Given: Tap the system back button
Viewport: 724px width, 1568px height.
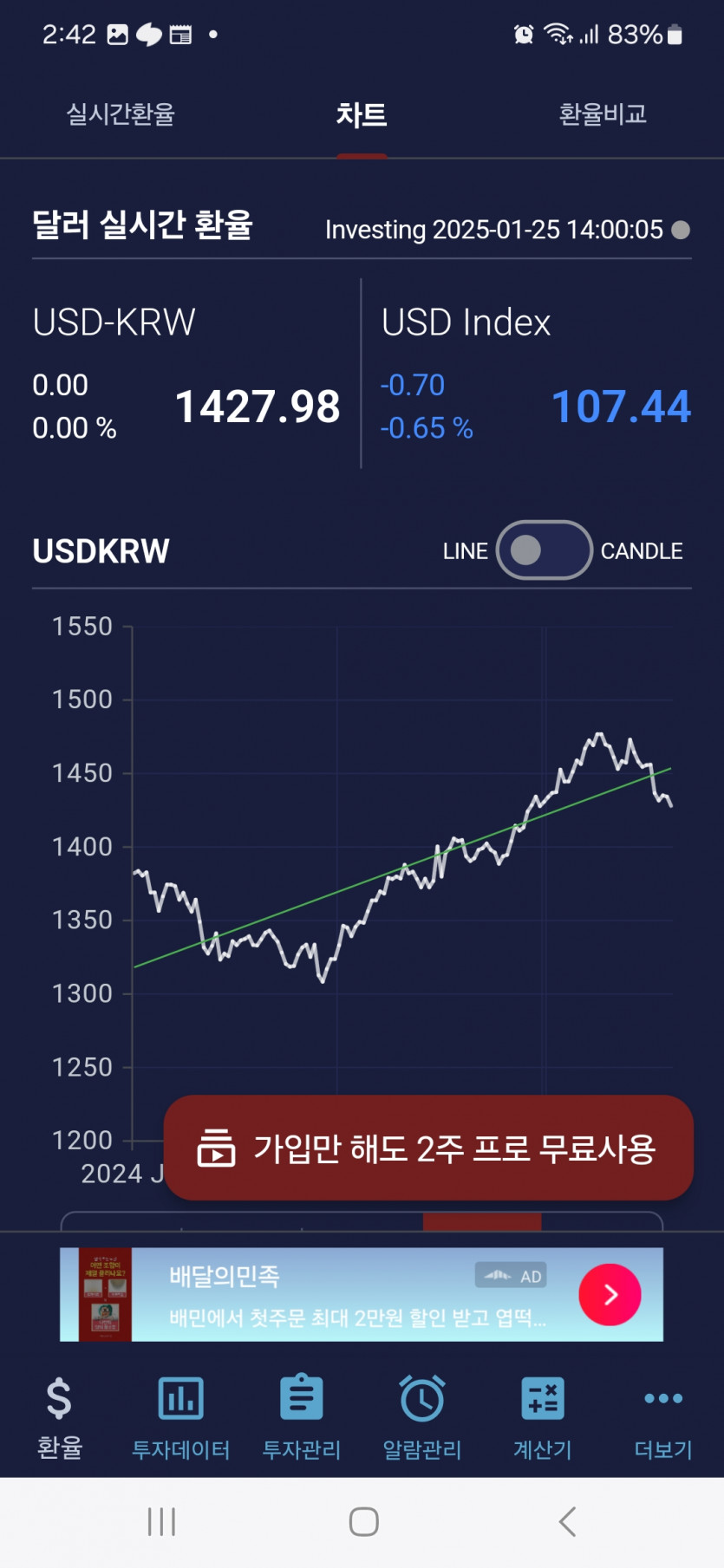Looking at the screenshot, I should [x=567, y=1521].
